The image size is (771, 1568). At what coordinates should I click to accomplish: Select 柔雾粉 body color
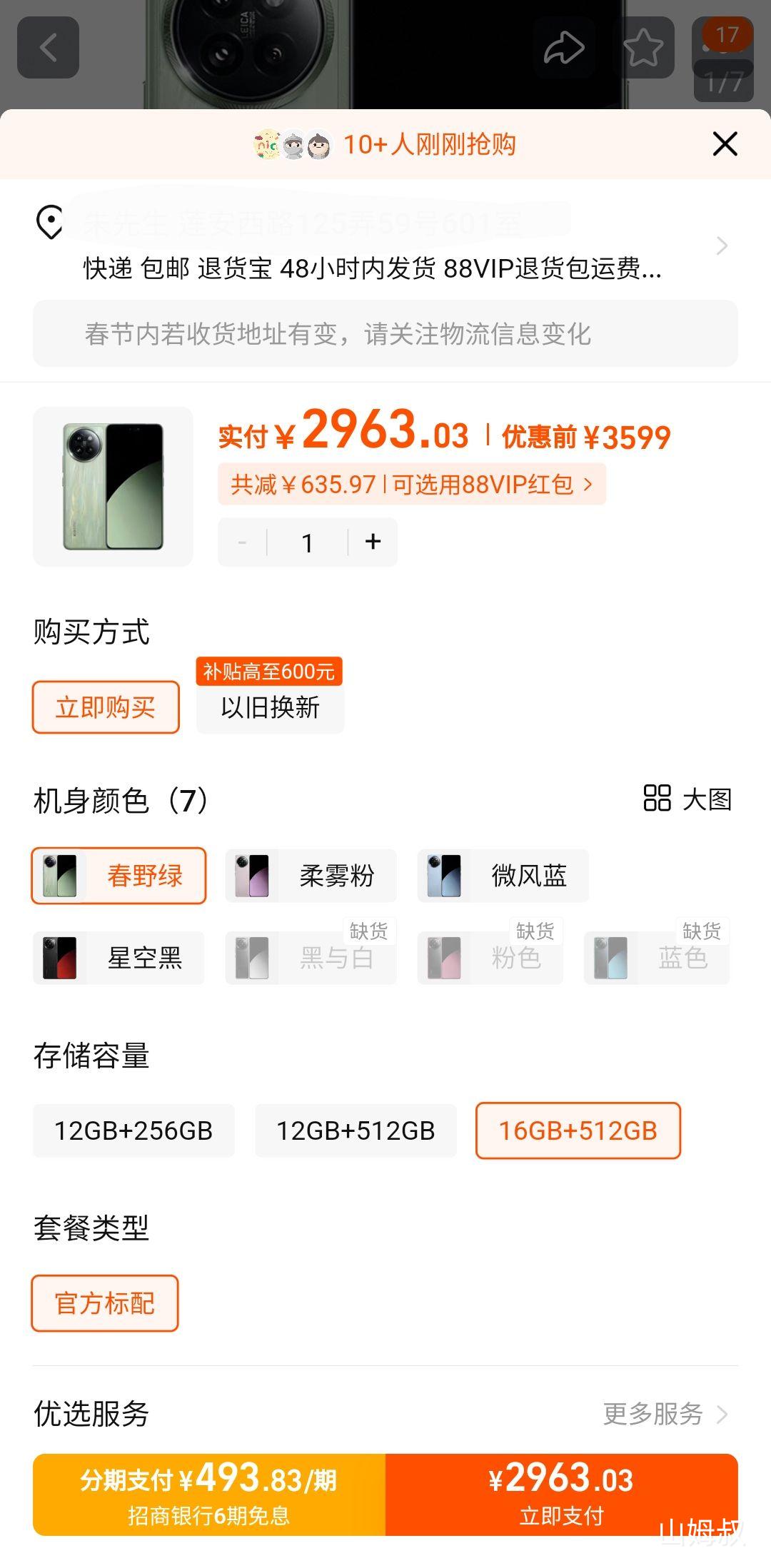pyautogui.click(x=311, y=876)
